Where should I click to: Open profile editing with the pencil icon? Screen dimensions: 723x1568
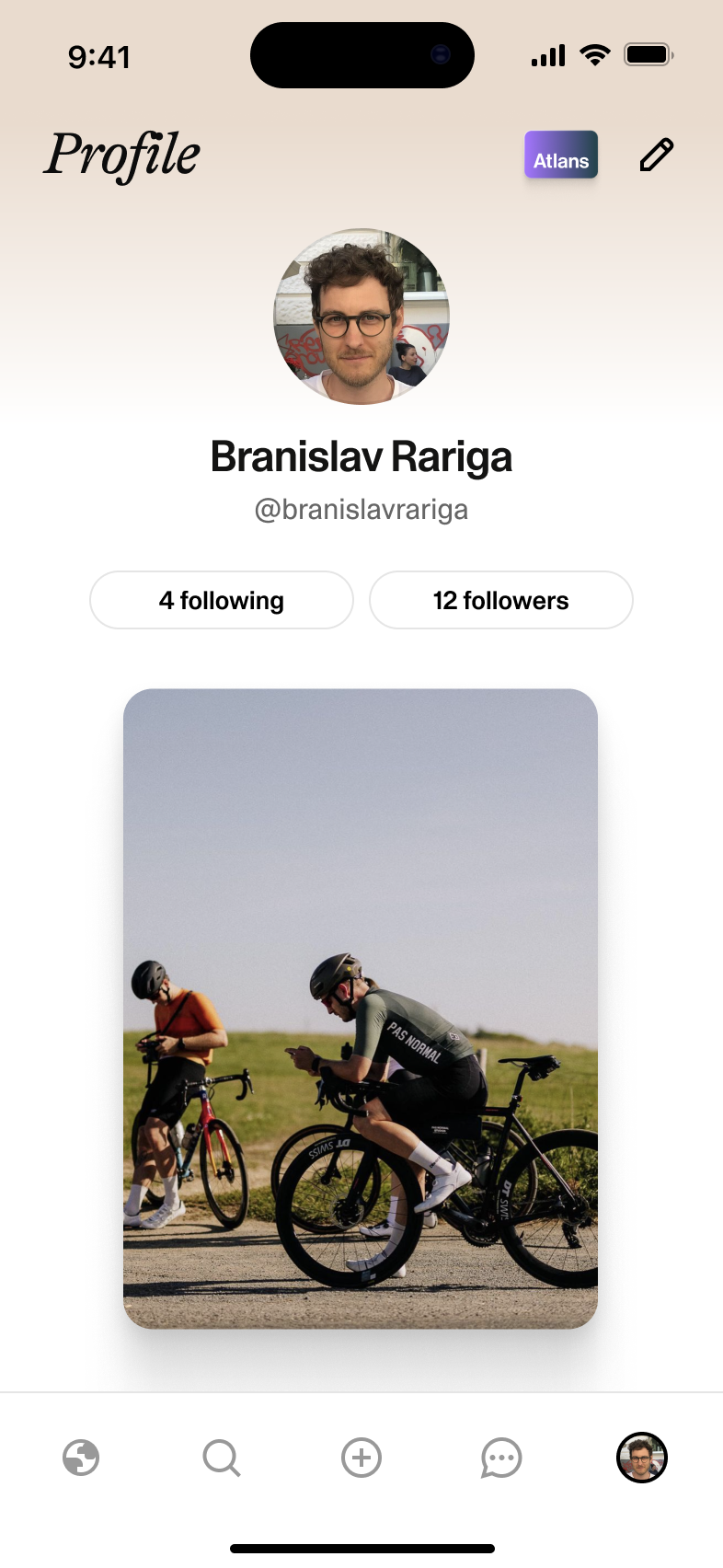[657, 155]
